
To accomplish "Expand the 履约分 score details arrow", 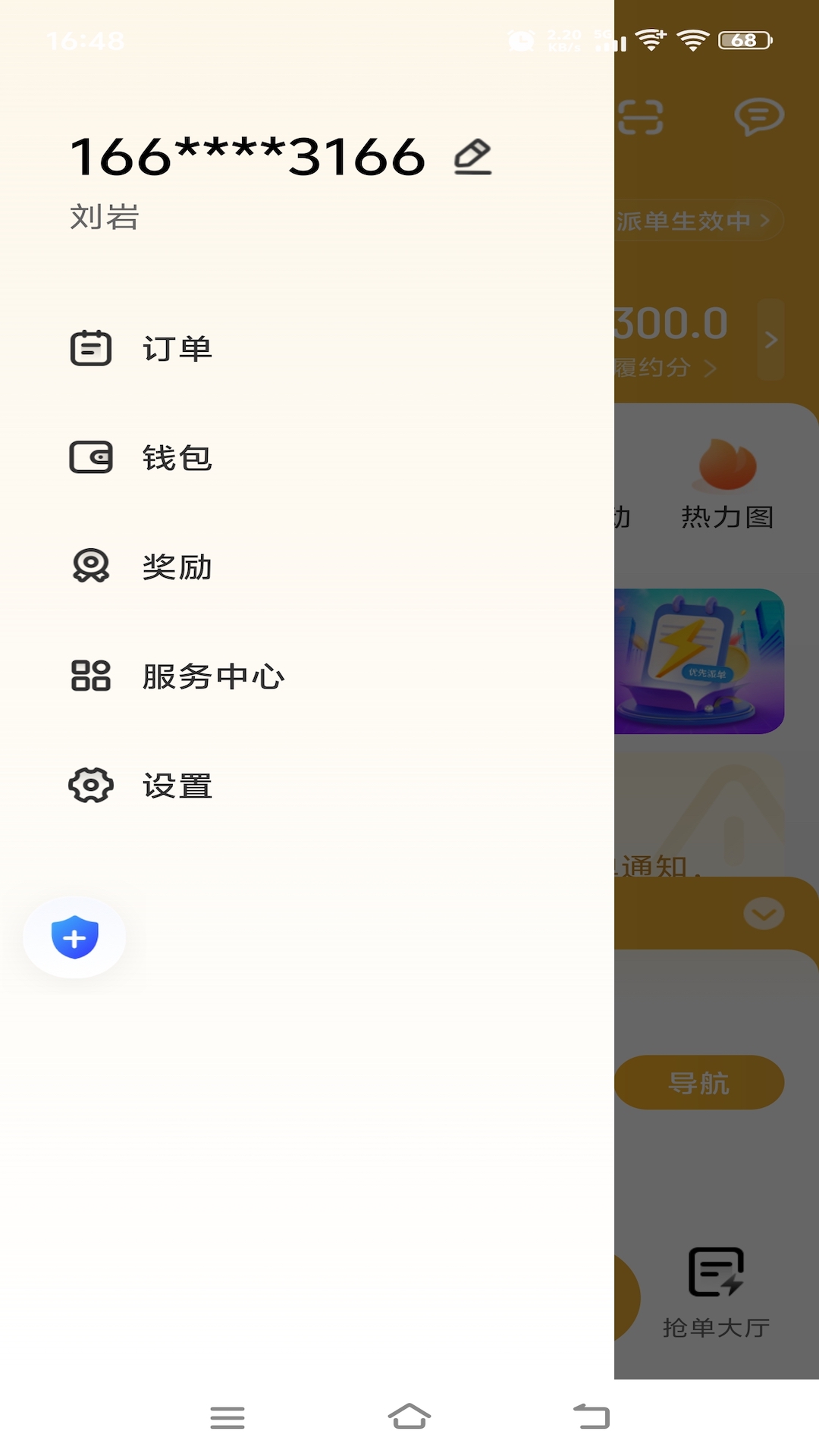I will 711,367.
